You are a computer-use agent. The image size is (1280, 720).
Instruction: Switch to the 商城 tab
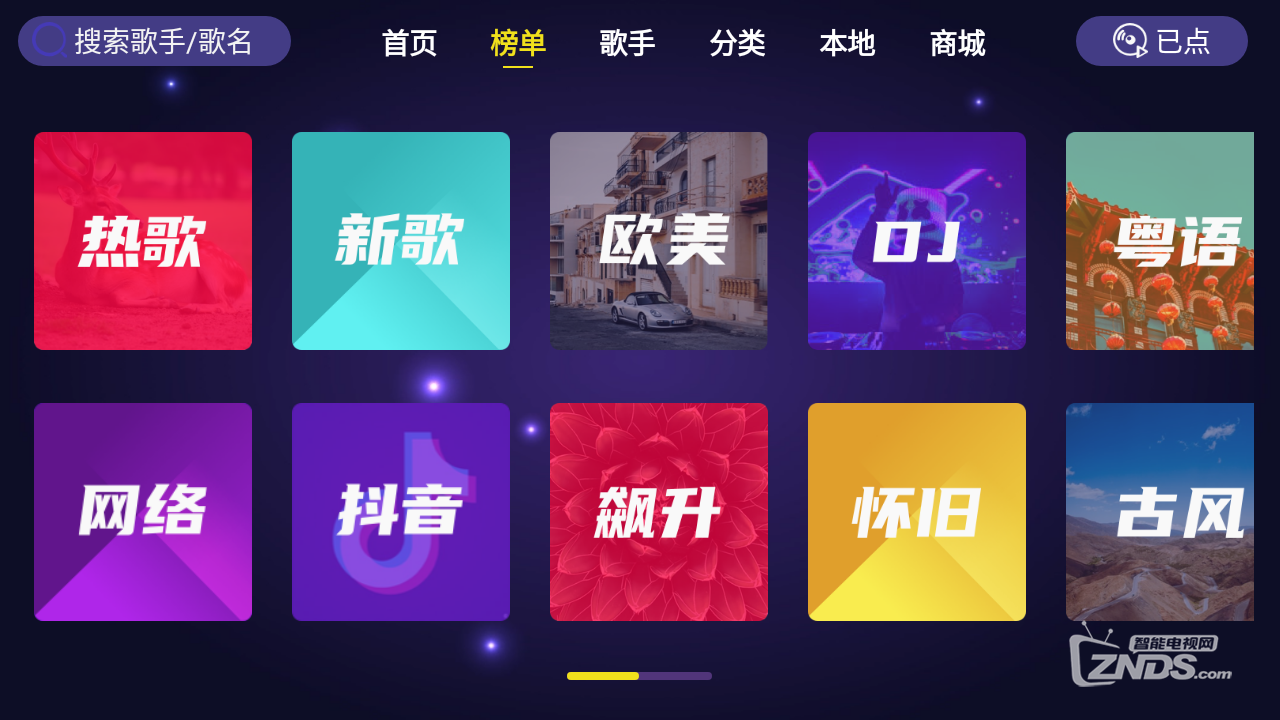(957, 43)
